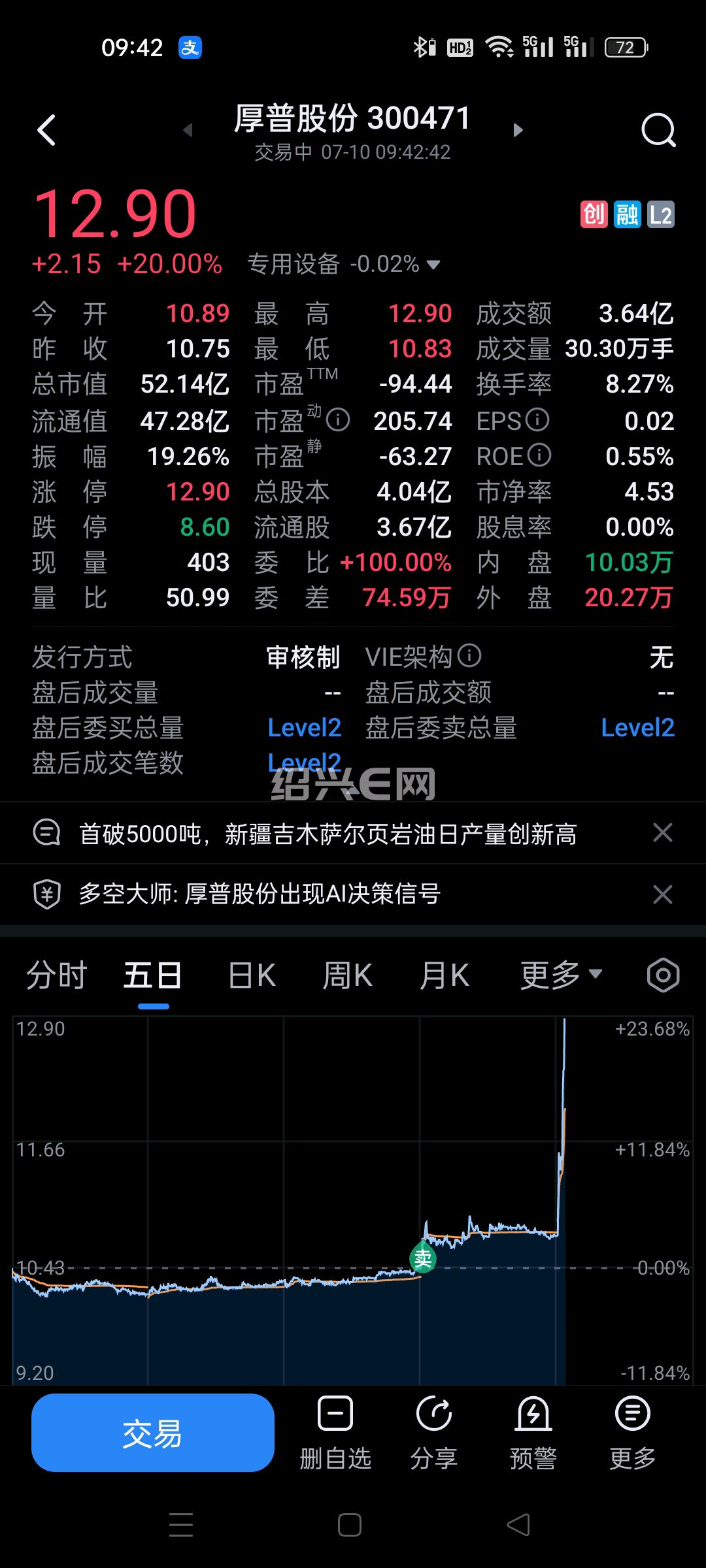Viewport: 706px width, 1568px height.
Task: Select the 五日 chart tab
Action: click(x=153, y=975)
